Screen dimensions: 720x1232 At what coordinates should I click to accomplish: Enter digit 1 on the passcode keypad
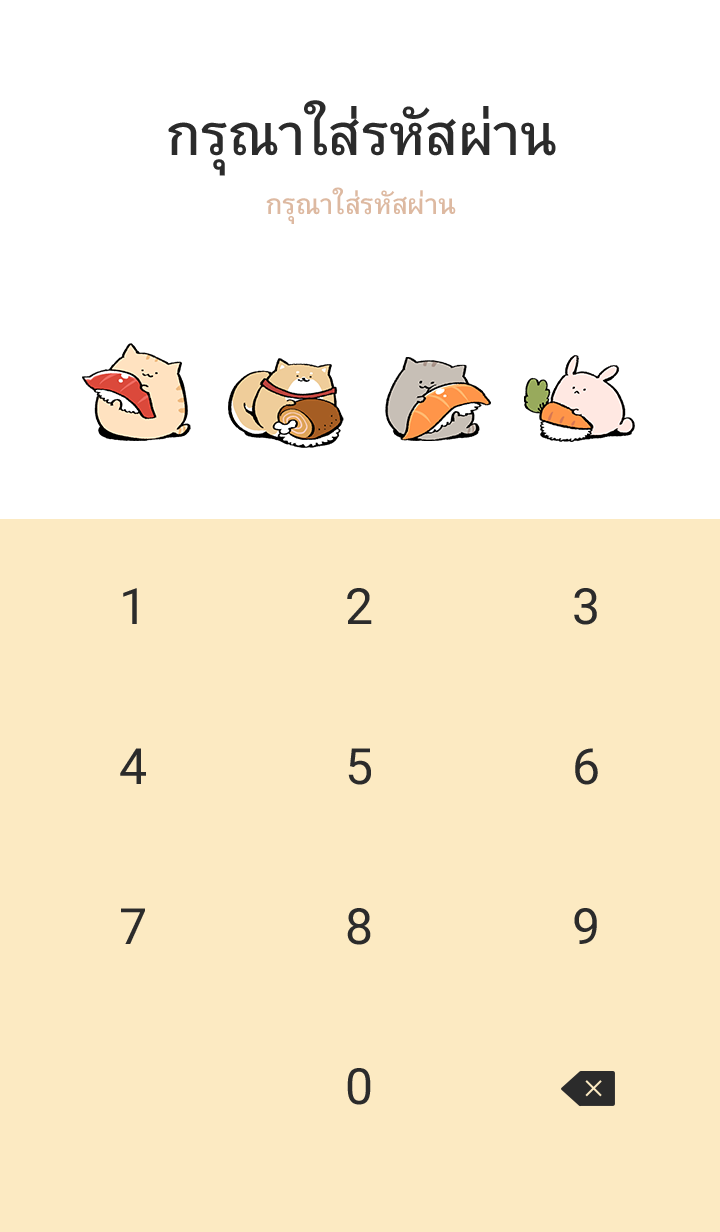pyautogui.click(x=132, y=608)
